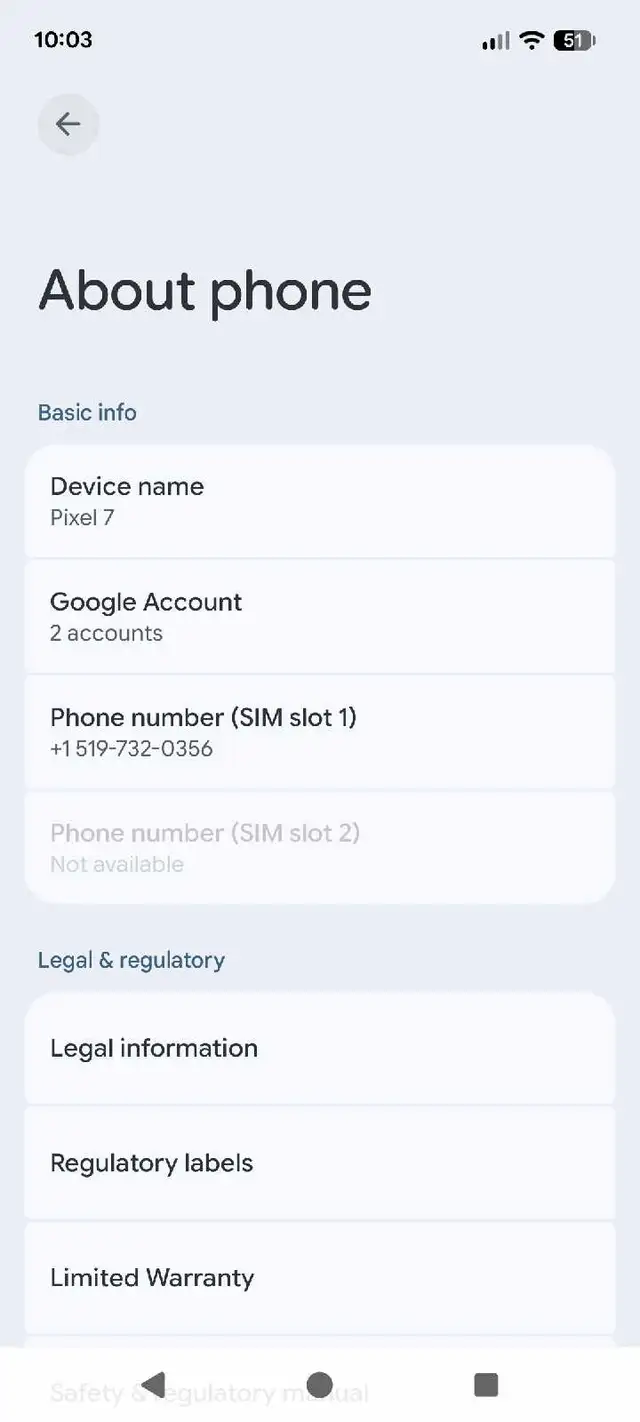Viewport: 640px width, 1422px height.
Task: Open recent apps via square button
Action: (x=486, y=1384)
